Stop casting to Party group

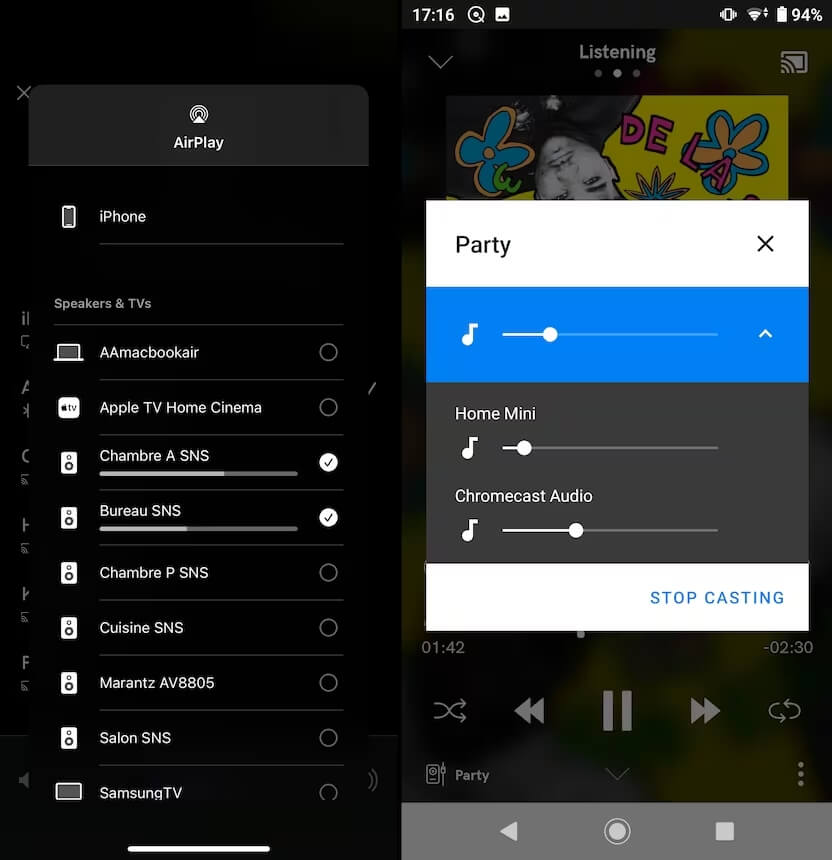coord(716,597)
